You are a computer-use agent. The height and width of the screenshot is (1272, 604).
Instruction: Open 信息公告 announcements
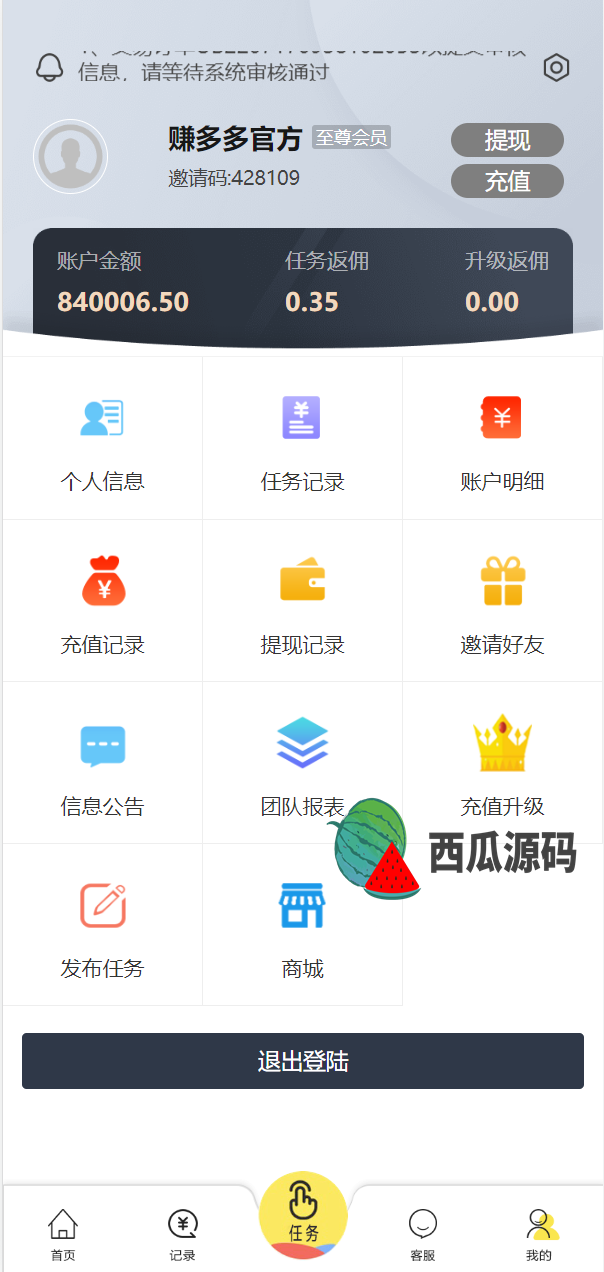102,763
